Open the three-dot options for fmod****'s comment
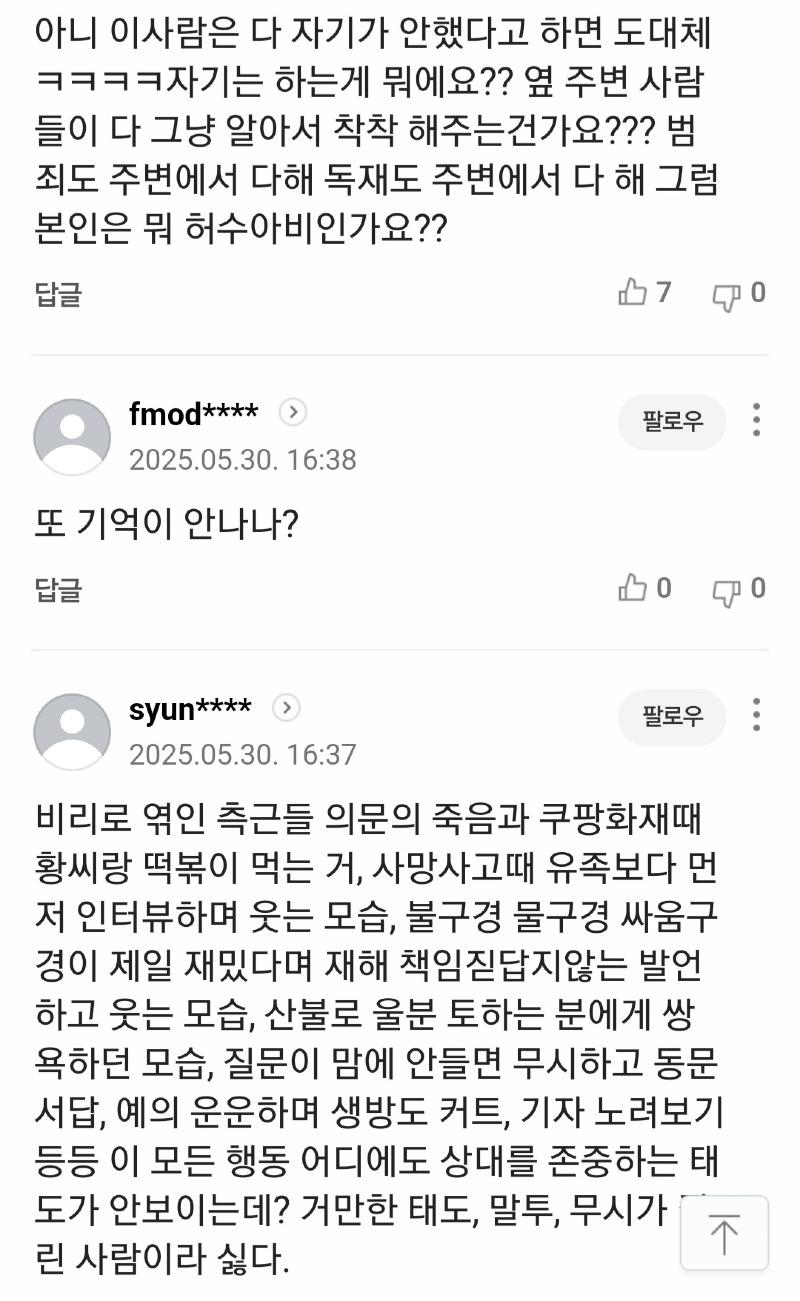The width and height of the screenshot is (800, 1301). [755, 422]
